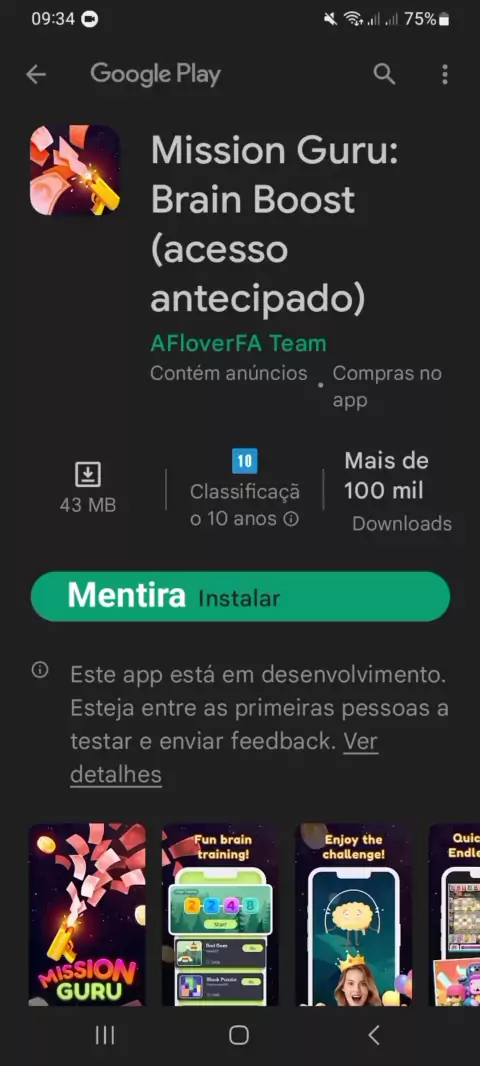
Task: Show the system recent apps
Action: pyautogui.click(x=105, y=1035)
